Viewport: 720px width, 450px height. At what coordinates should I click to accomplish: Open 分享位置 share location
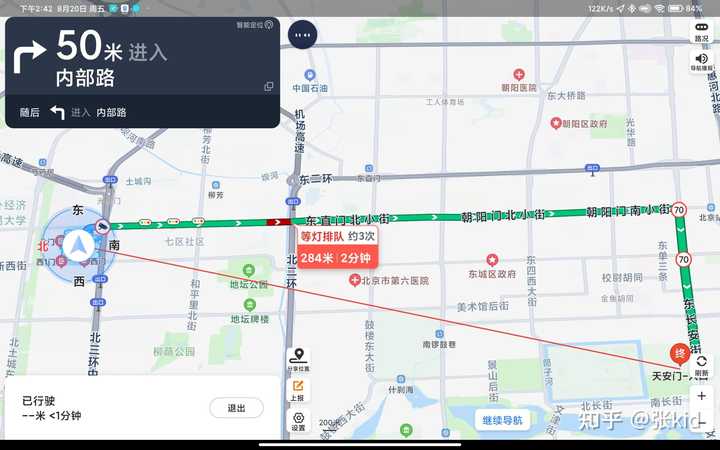[x=298, y=360]
